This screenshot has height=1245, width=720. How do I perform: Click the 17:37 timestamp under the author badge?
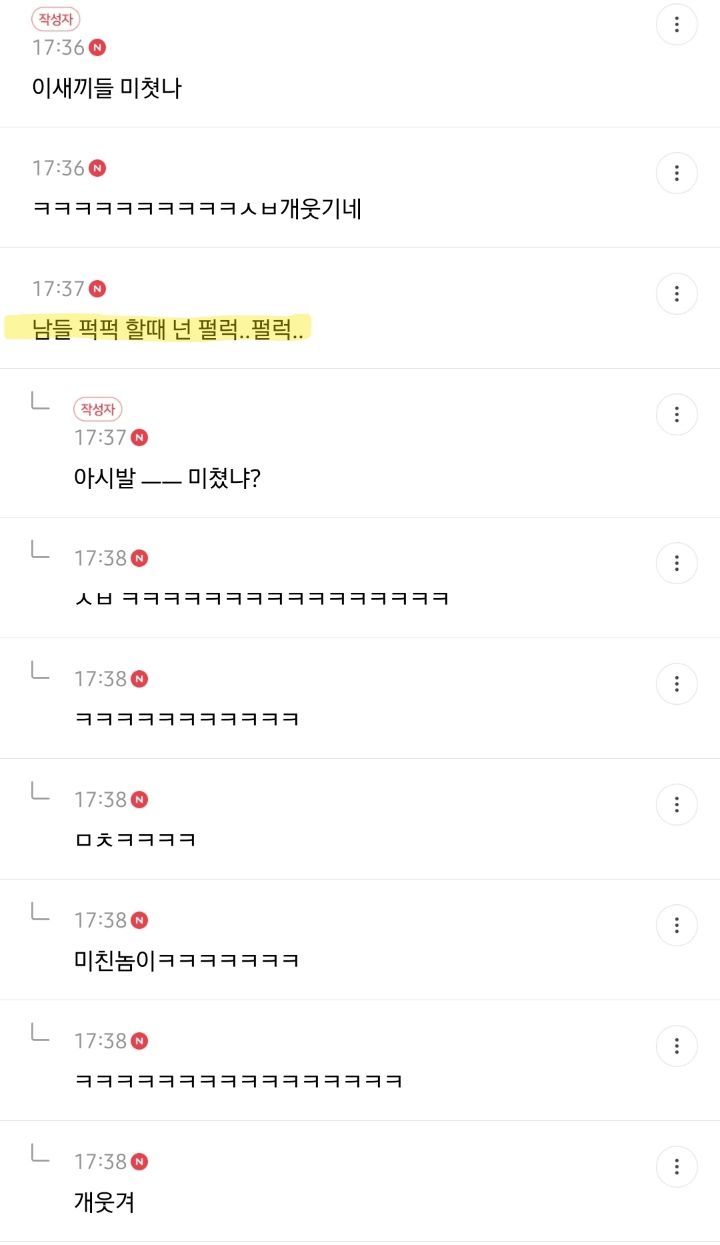pyautogui.click(x=97, y=437)
